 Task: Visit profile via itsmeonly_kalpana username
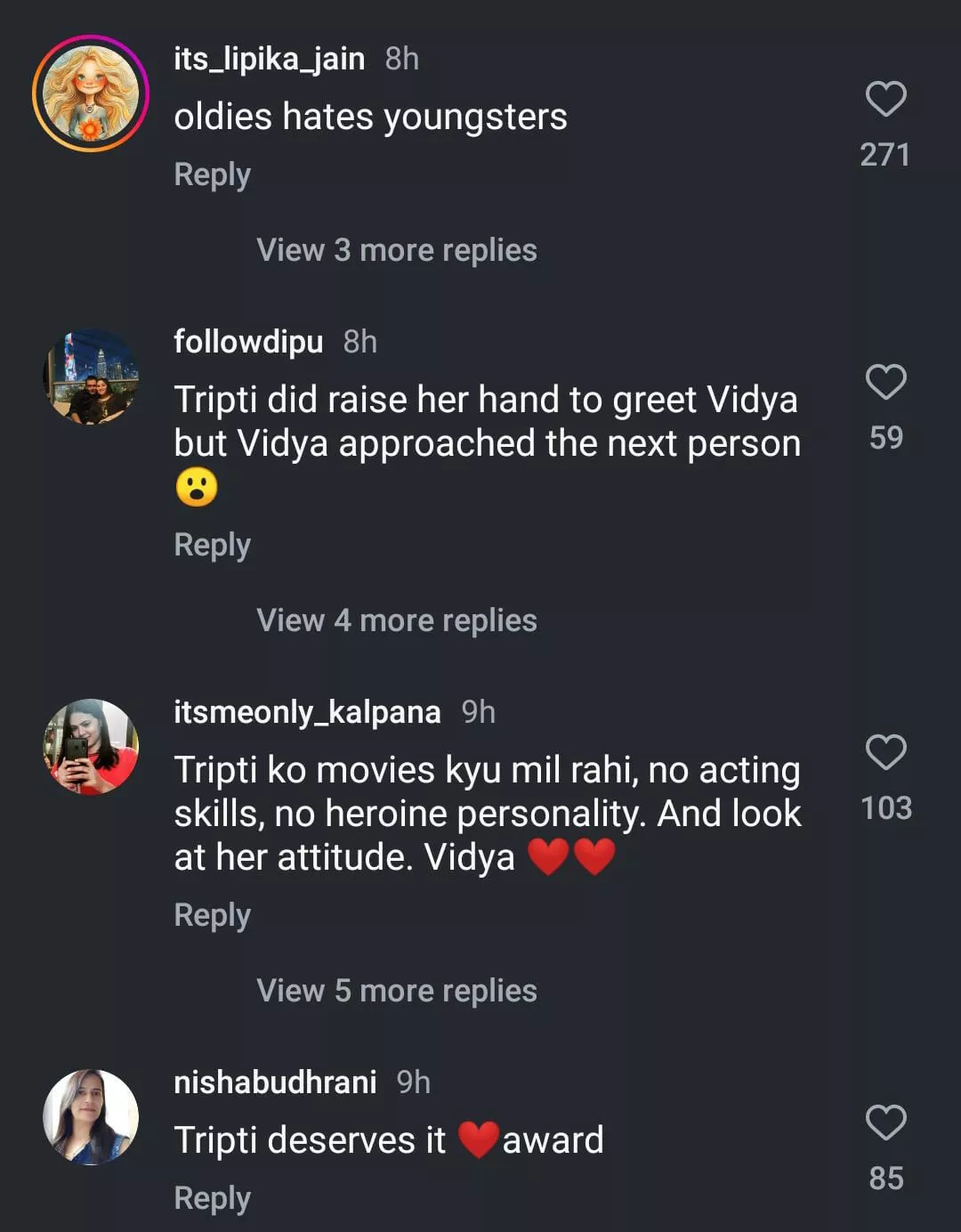point(307,712)
